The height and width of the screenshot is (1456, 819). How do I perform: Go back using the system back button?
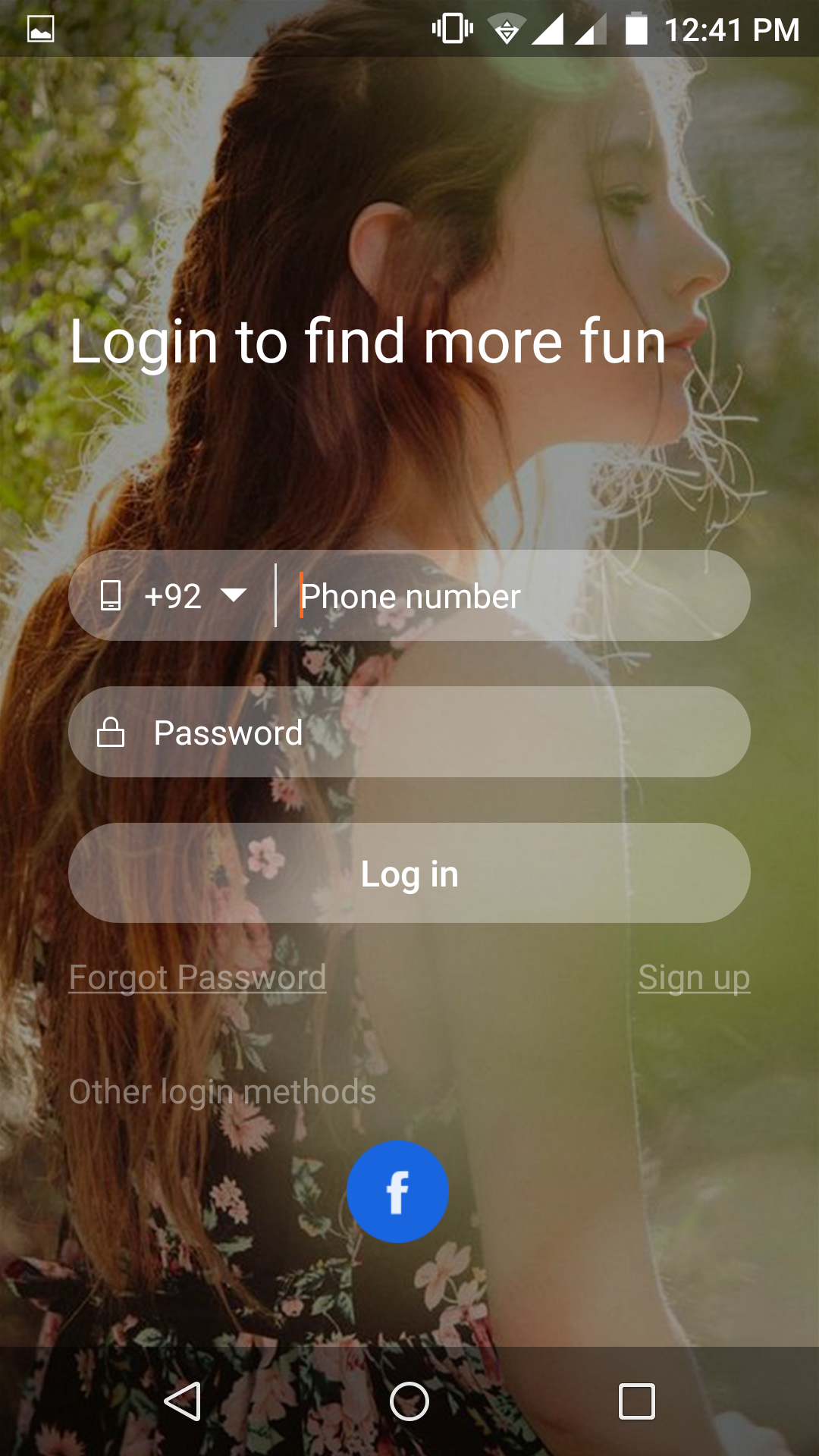click(183, 1401)
